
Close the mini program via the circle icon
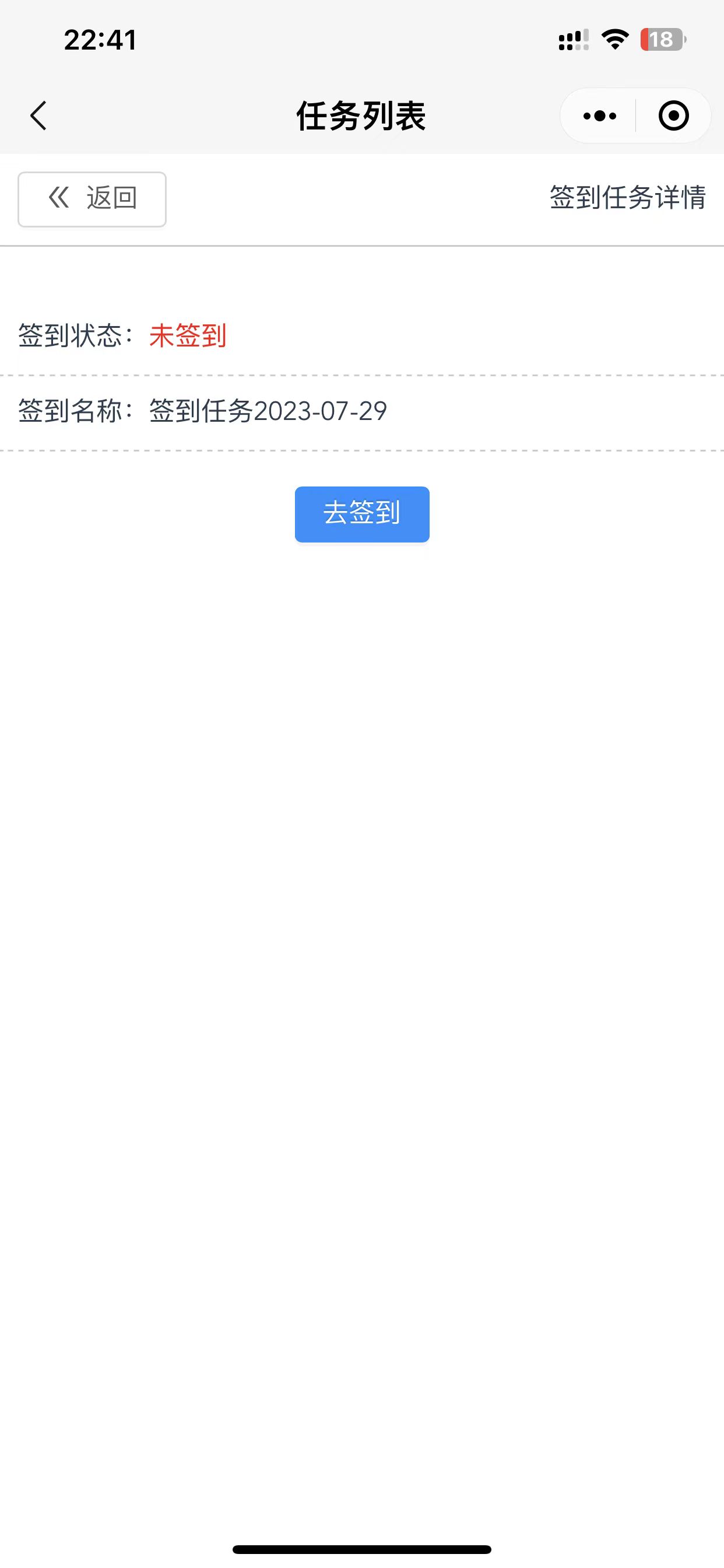[673, 116]
